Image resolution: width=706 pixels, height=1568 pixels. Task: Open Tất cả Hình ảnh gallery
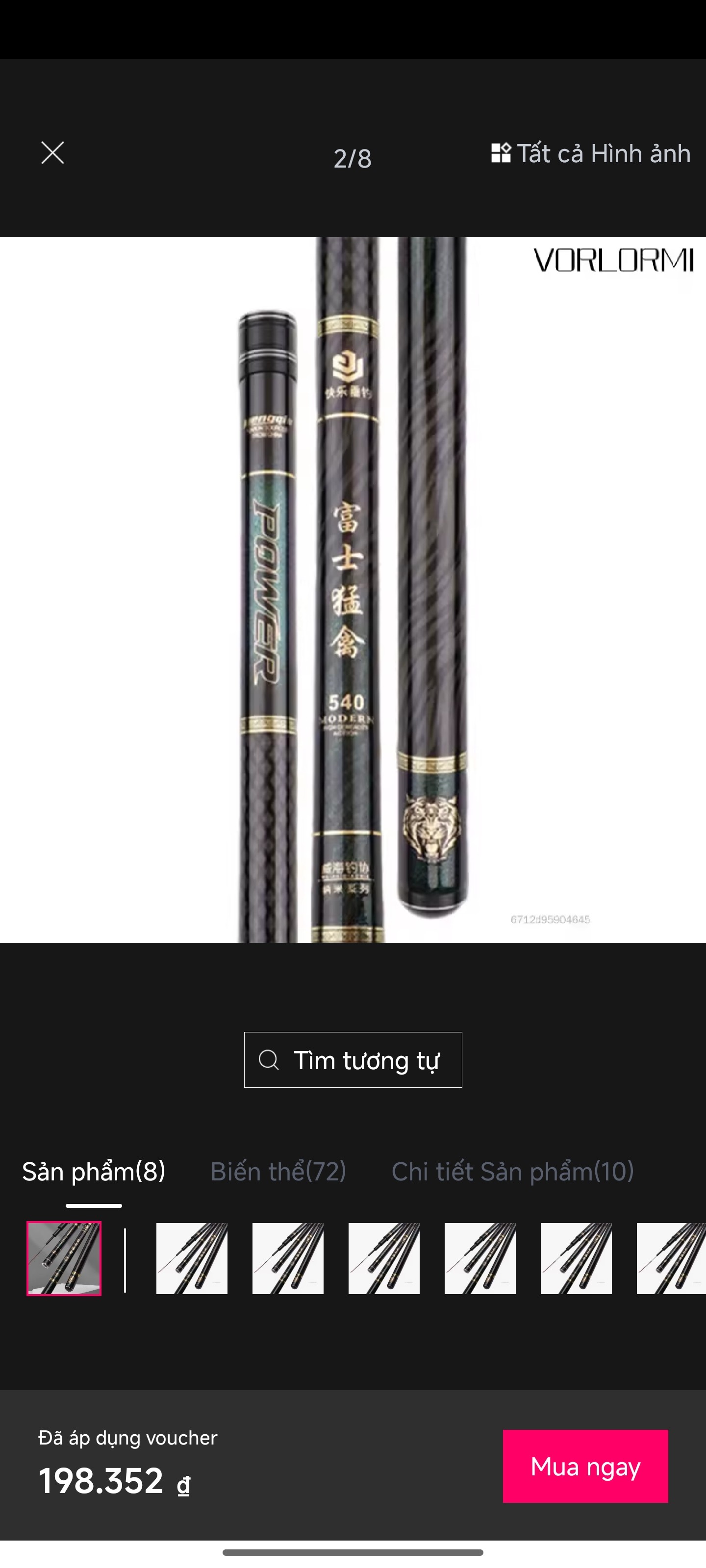590,153
